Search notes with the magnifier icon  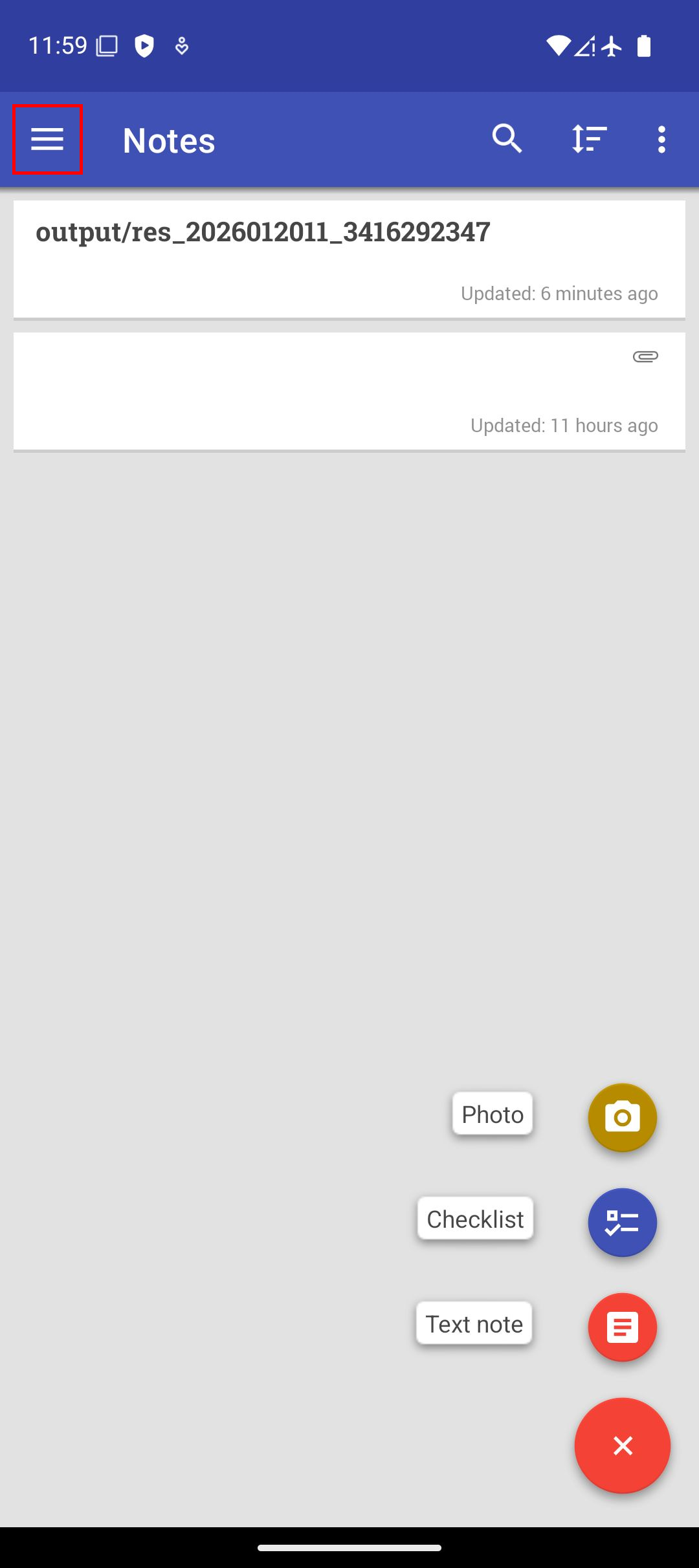click(507, 139)
